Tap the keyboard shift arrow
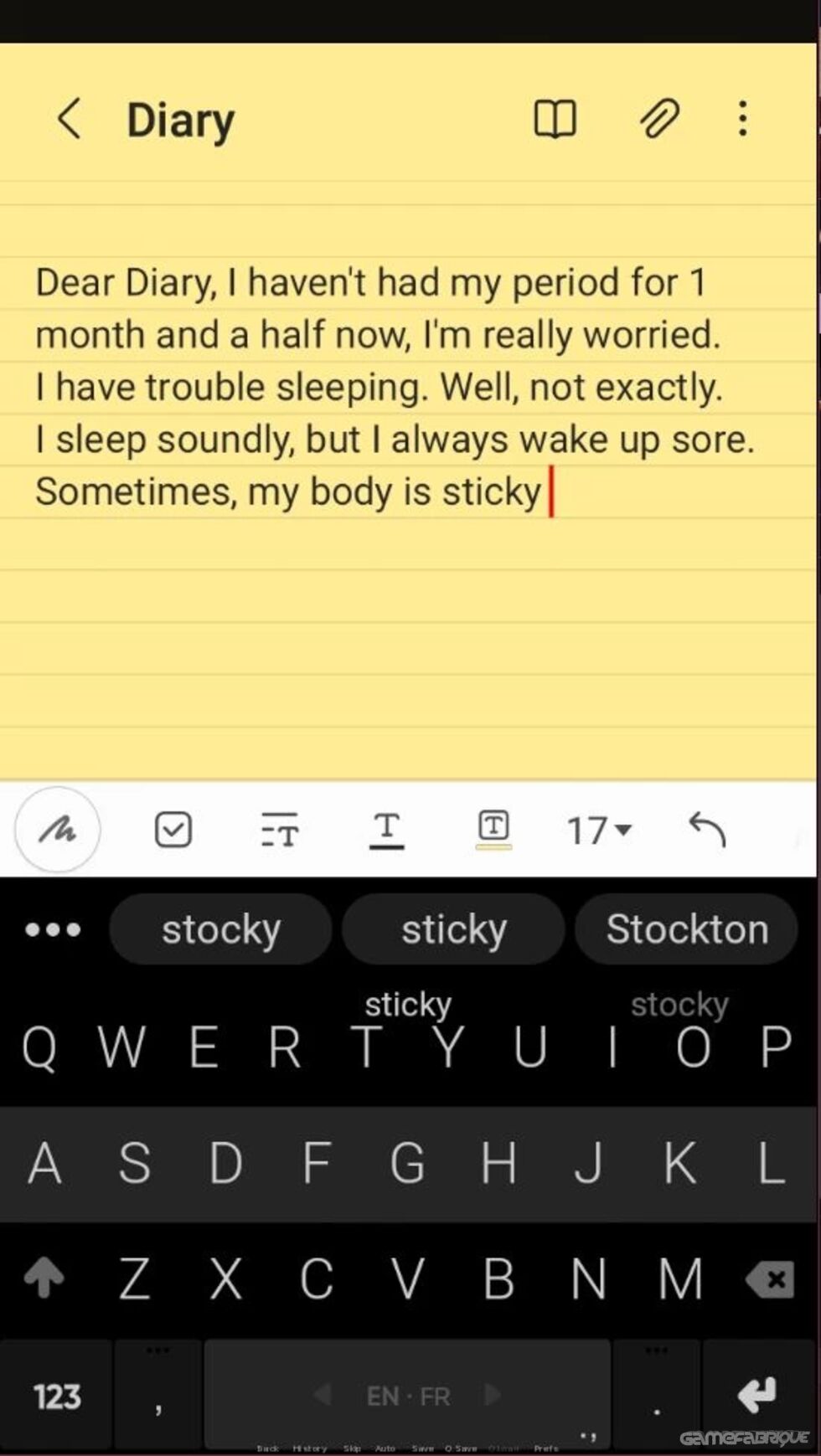The height and width of the screenshot is (1456, 821). tap(44, 1279)
